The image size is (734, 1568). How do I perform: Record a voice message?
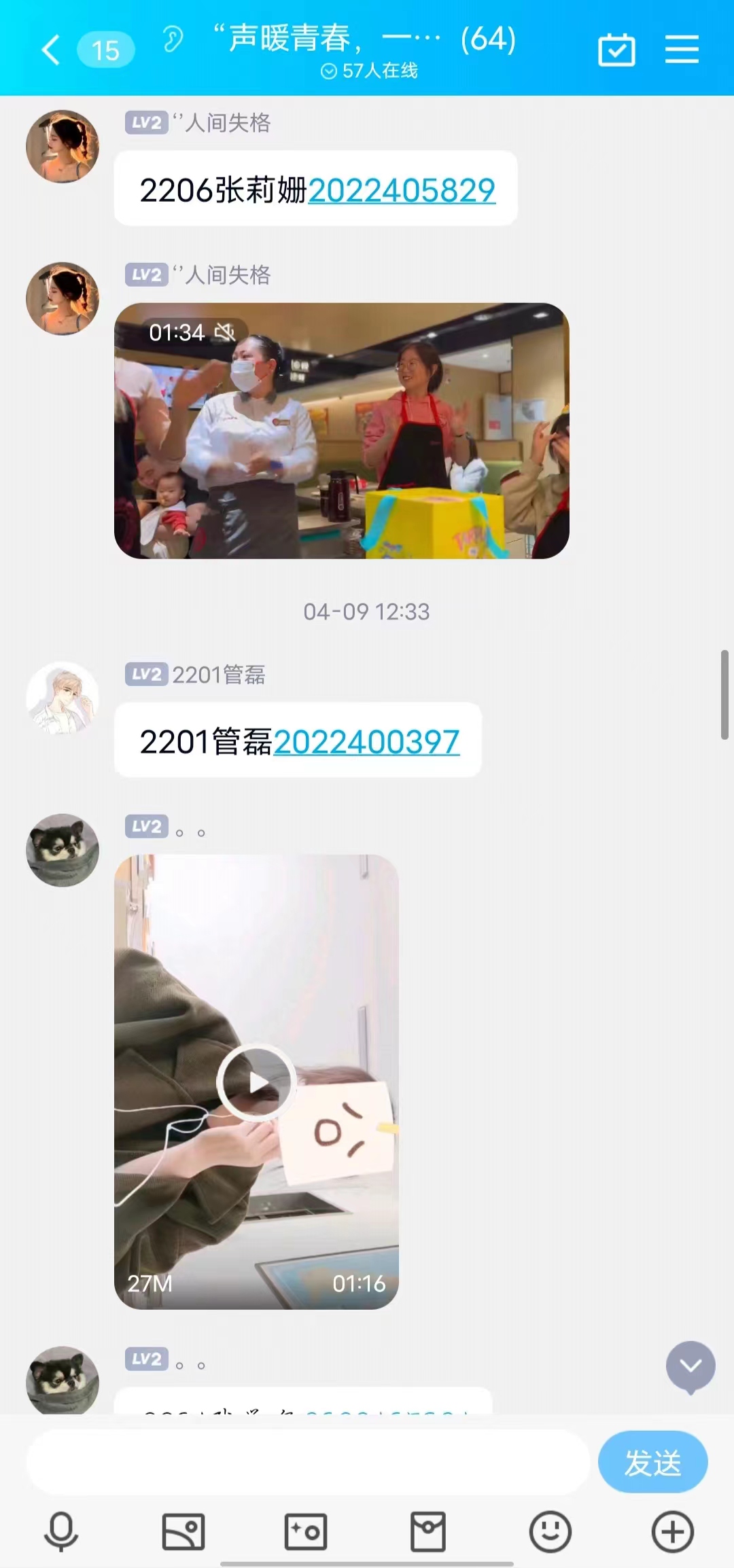click(61, 1532)
